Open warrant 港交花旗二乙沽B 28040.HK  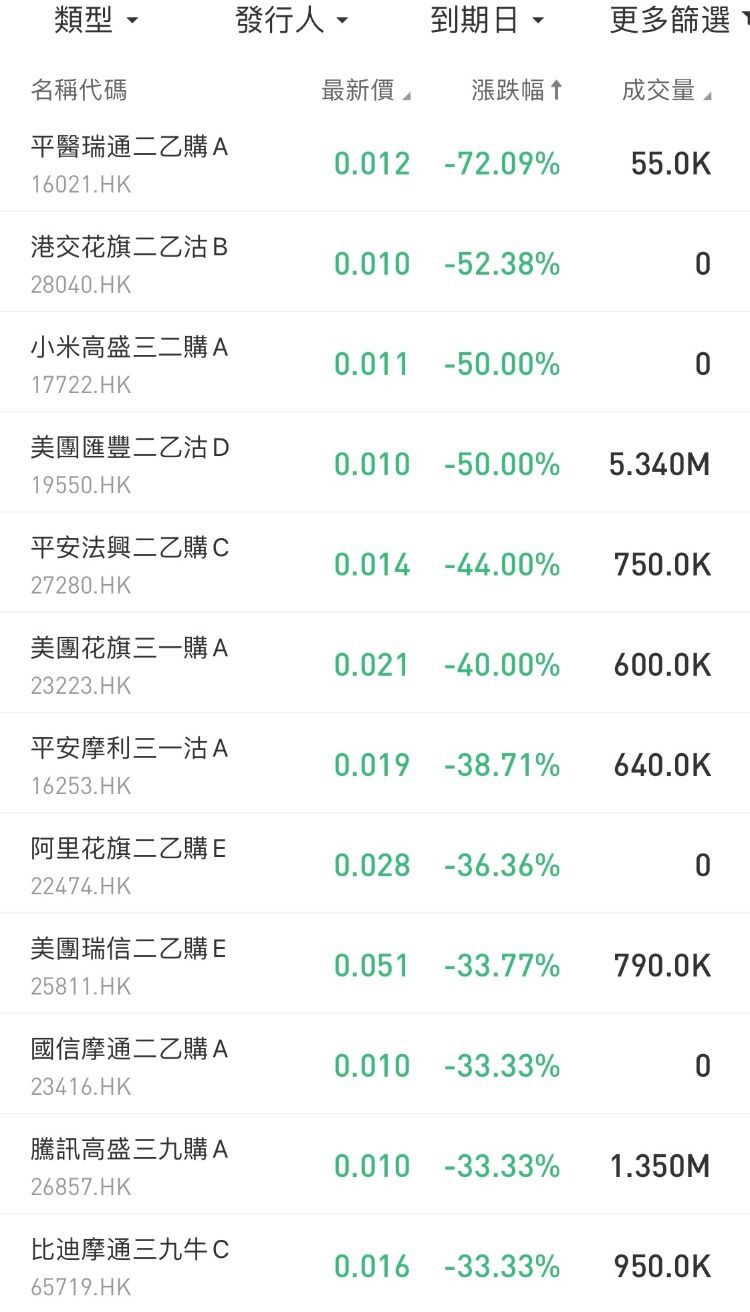pos(375,262)
